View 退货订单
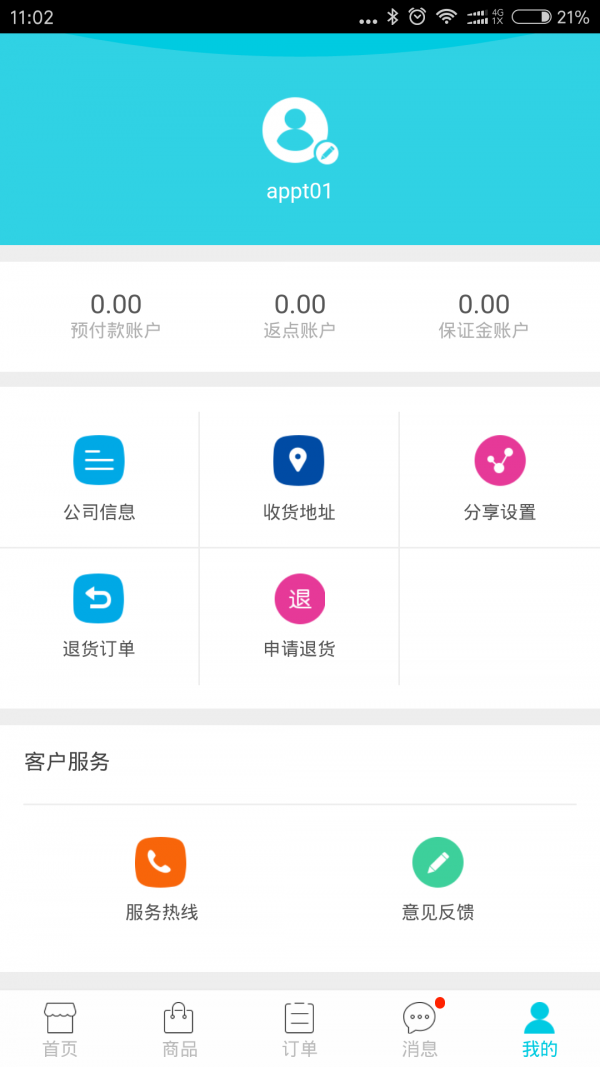This screenshot has height=1067, width=600. pos(99,617)
